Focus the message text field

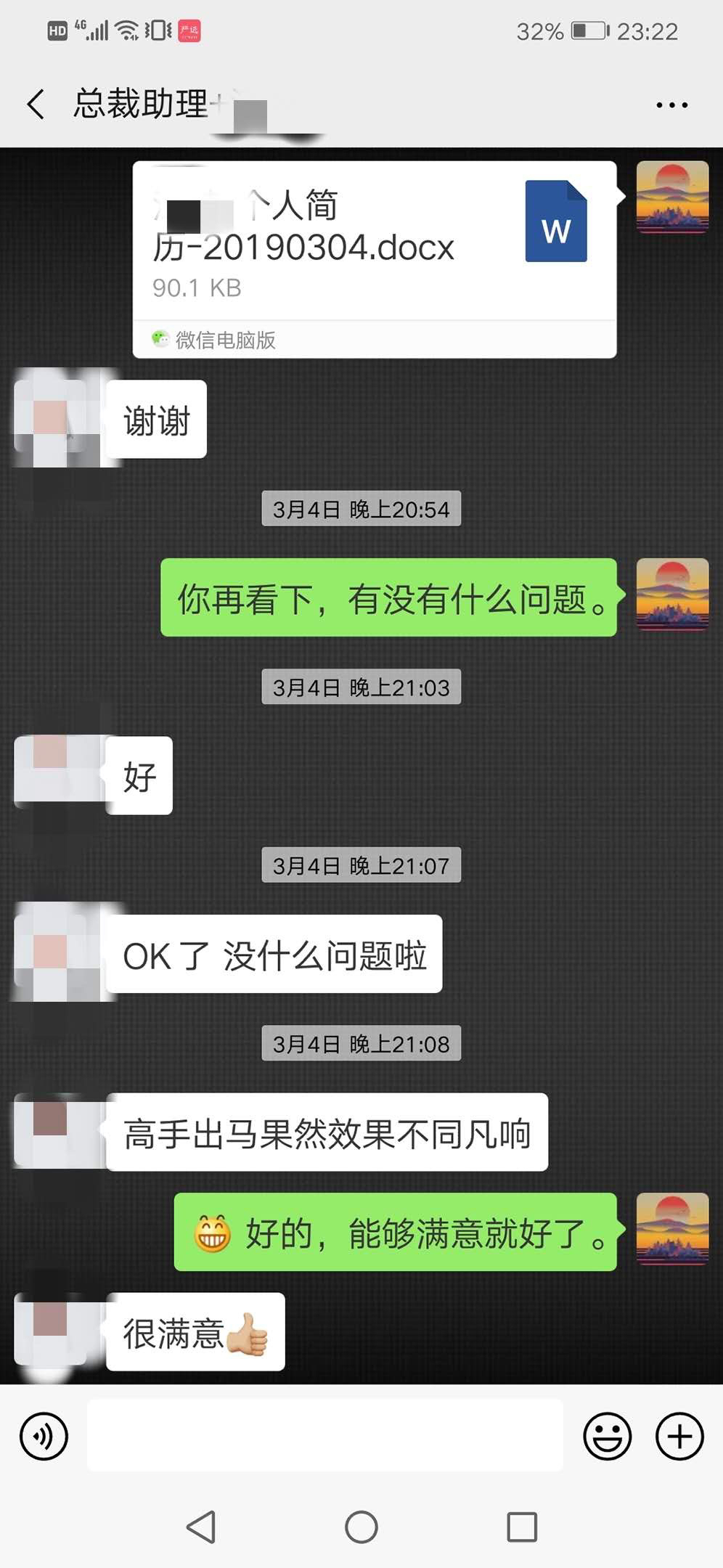(324, 1436)
